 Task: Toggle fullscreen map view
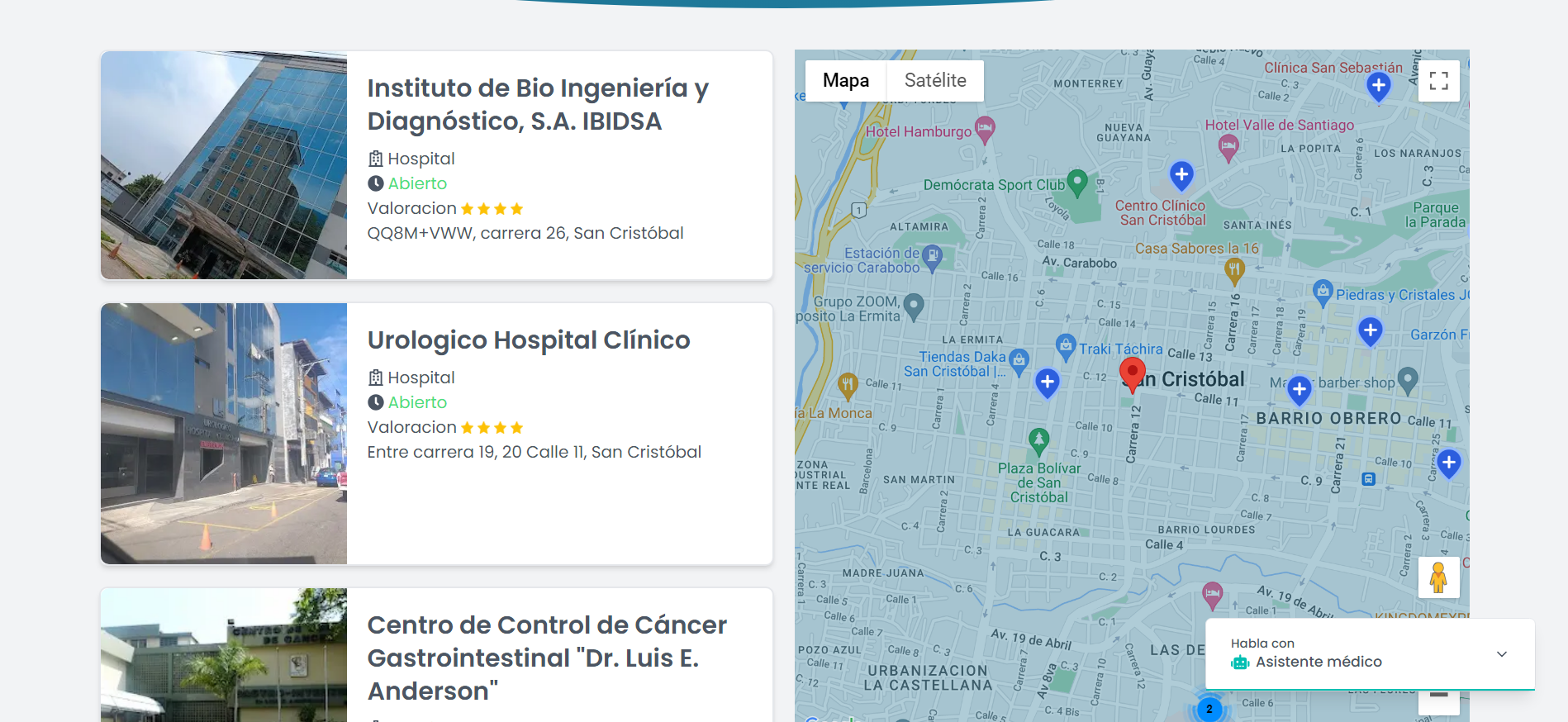coord(1438,81)
